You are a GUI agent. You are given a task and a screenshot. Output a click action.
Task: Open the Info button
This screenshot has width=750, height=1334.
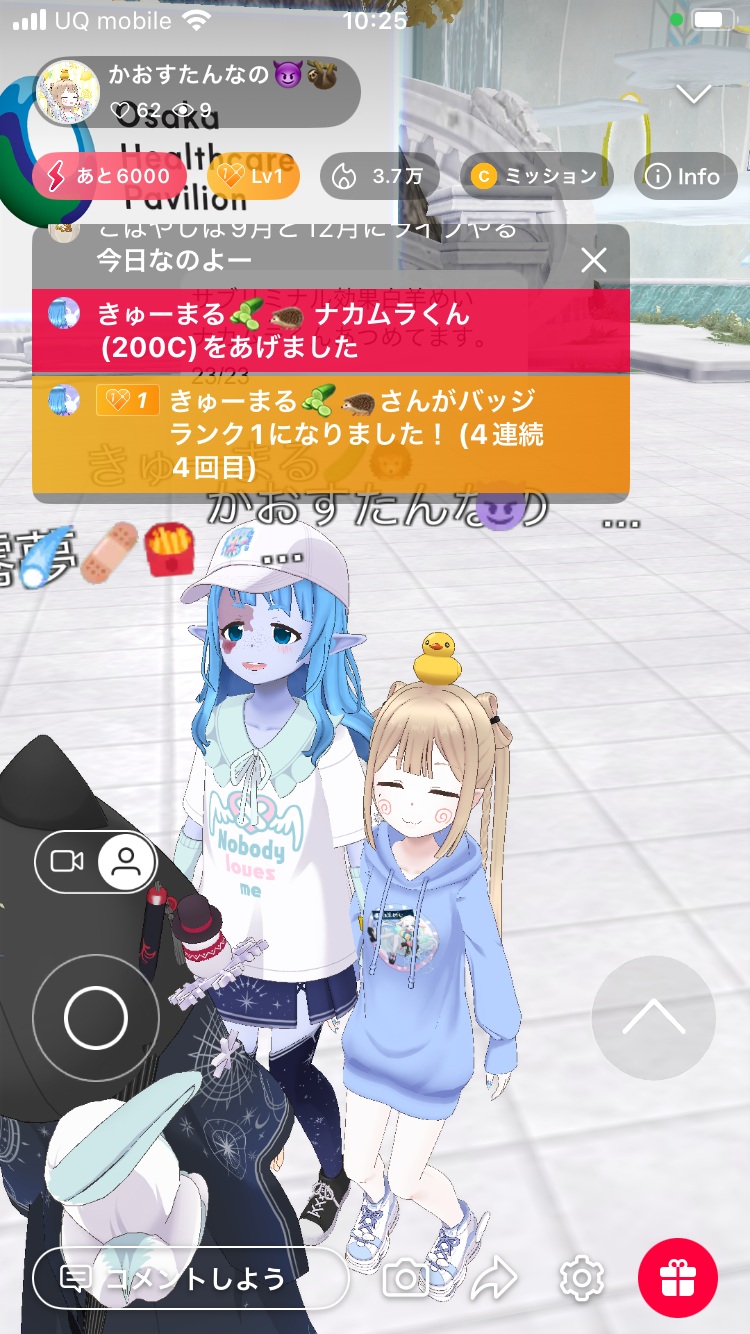[684, 177]
